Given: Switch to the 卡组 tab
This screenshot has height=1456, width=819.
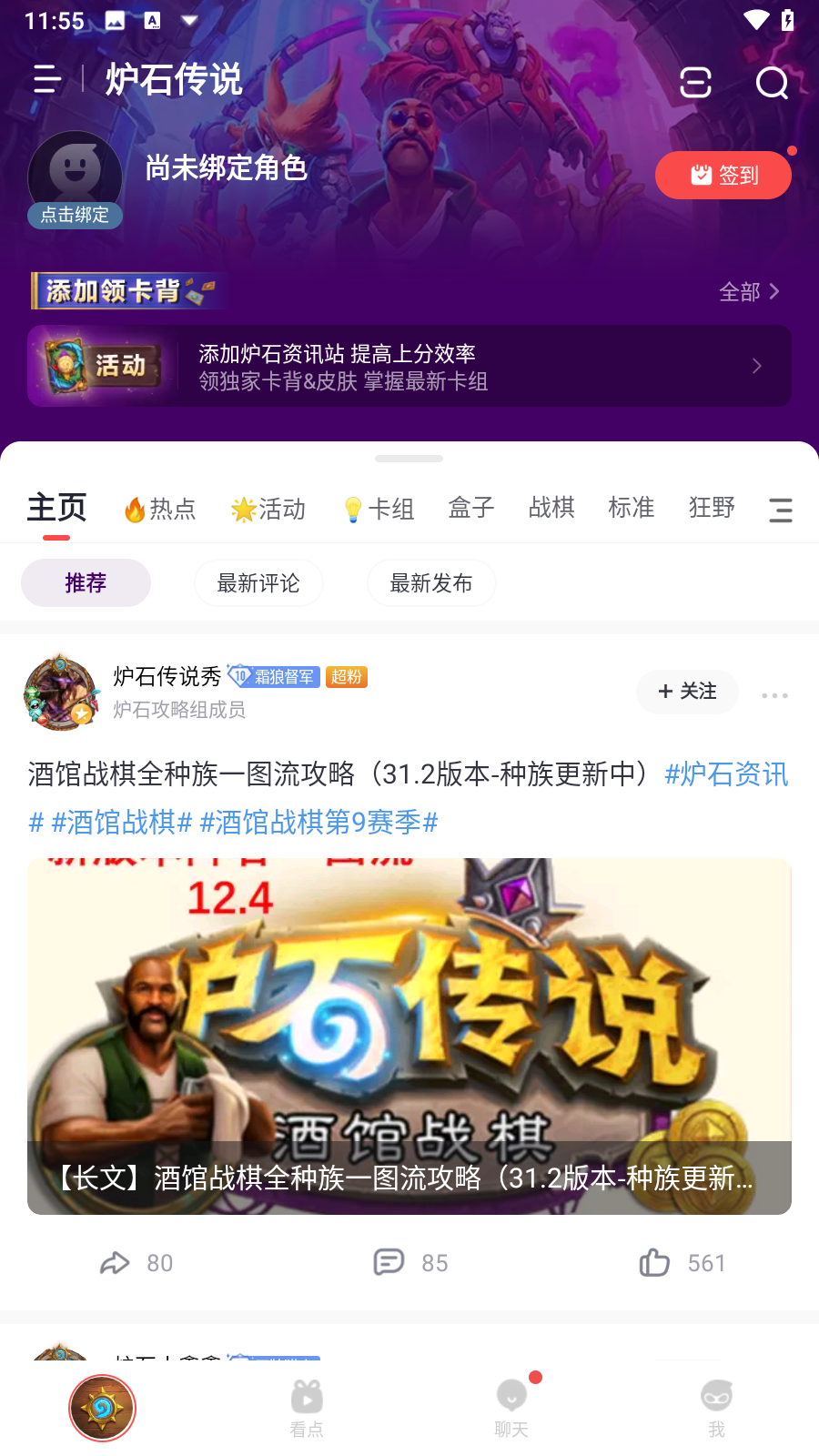Looking at the screenshot, I should coord(379,509).
